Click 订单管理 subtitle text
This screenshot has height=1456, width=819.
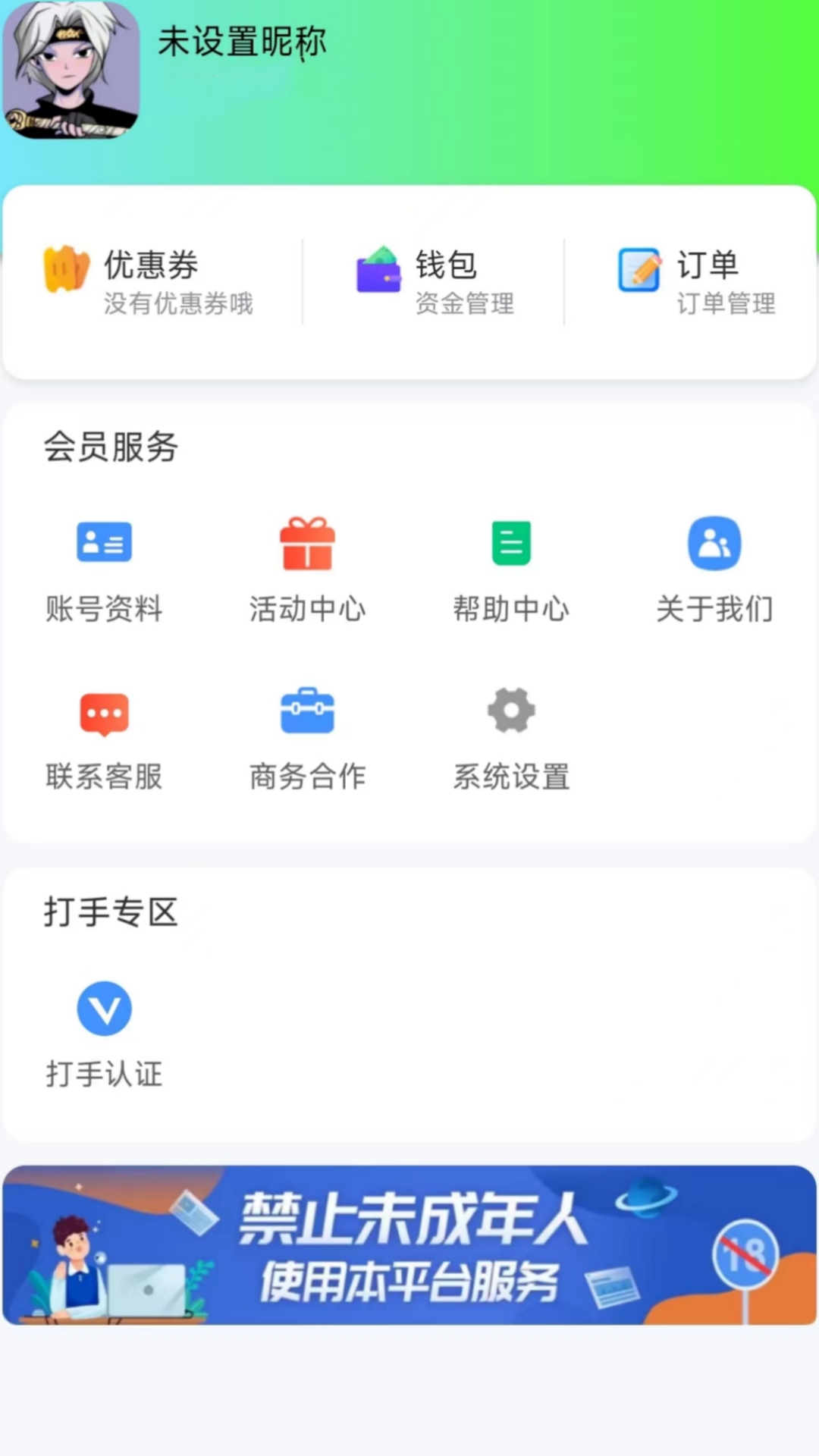[726, 305]
